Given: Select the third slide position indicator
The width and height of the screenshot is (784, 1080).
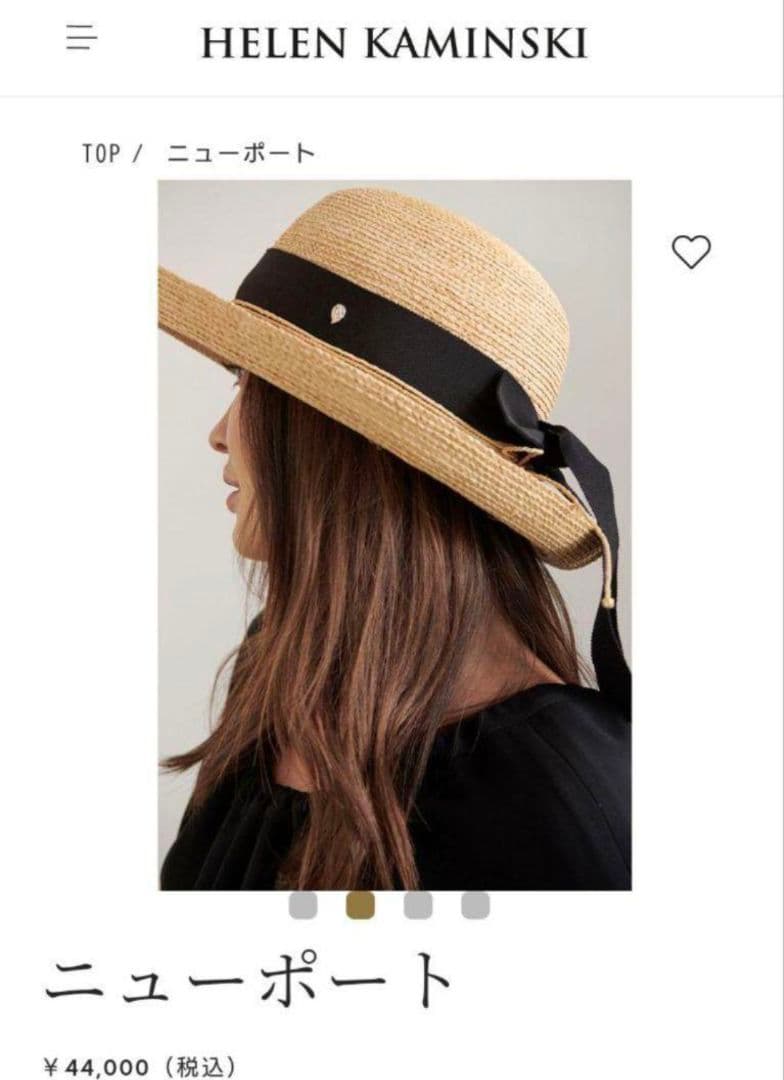Looking at the screenshot, I should tap(417, 905).
